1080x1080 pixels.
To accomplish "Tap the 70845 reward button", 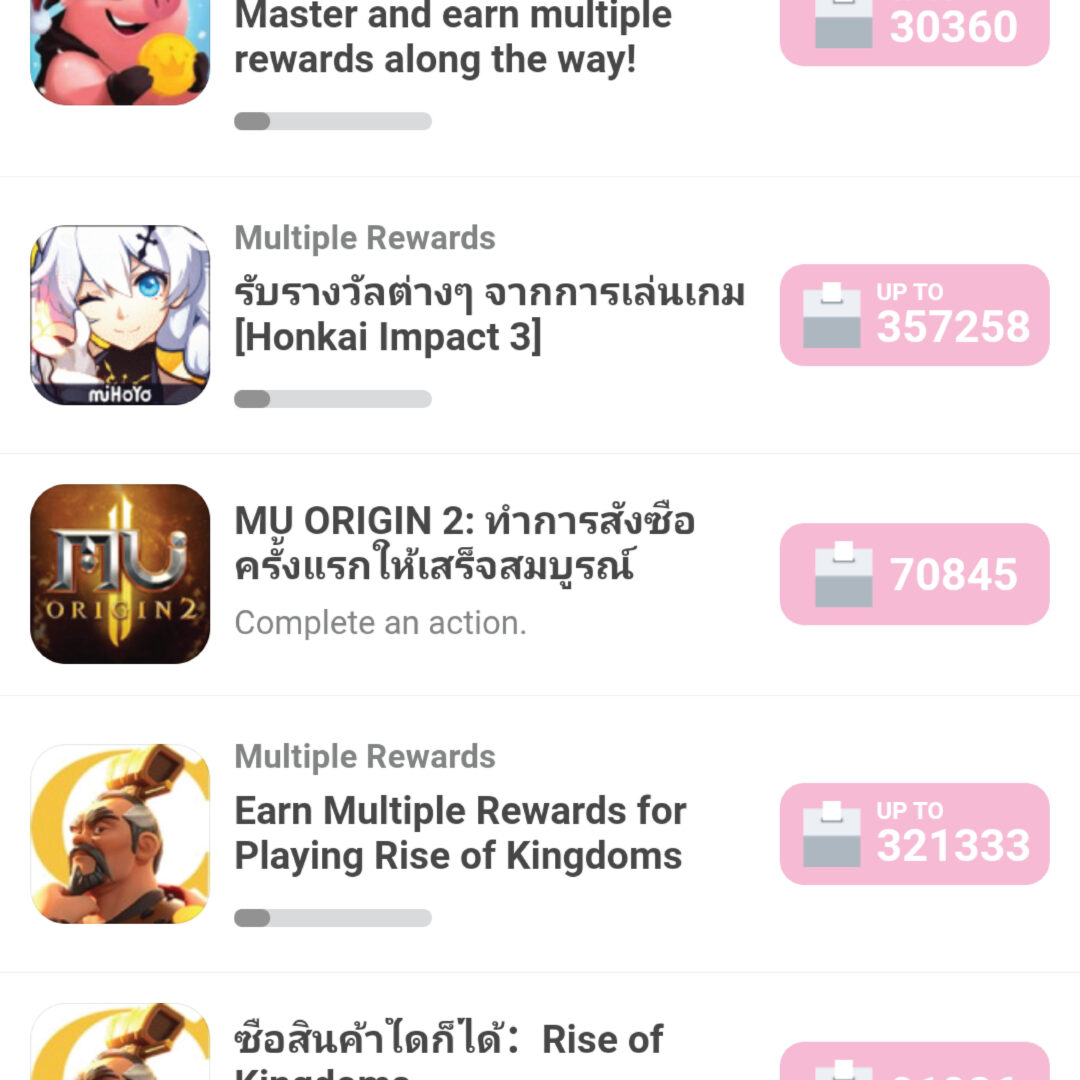I will point(914,574).
